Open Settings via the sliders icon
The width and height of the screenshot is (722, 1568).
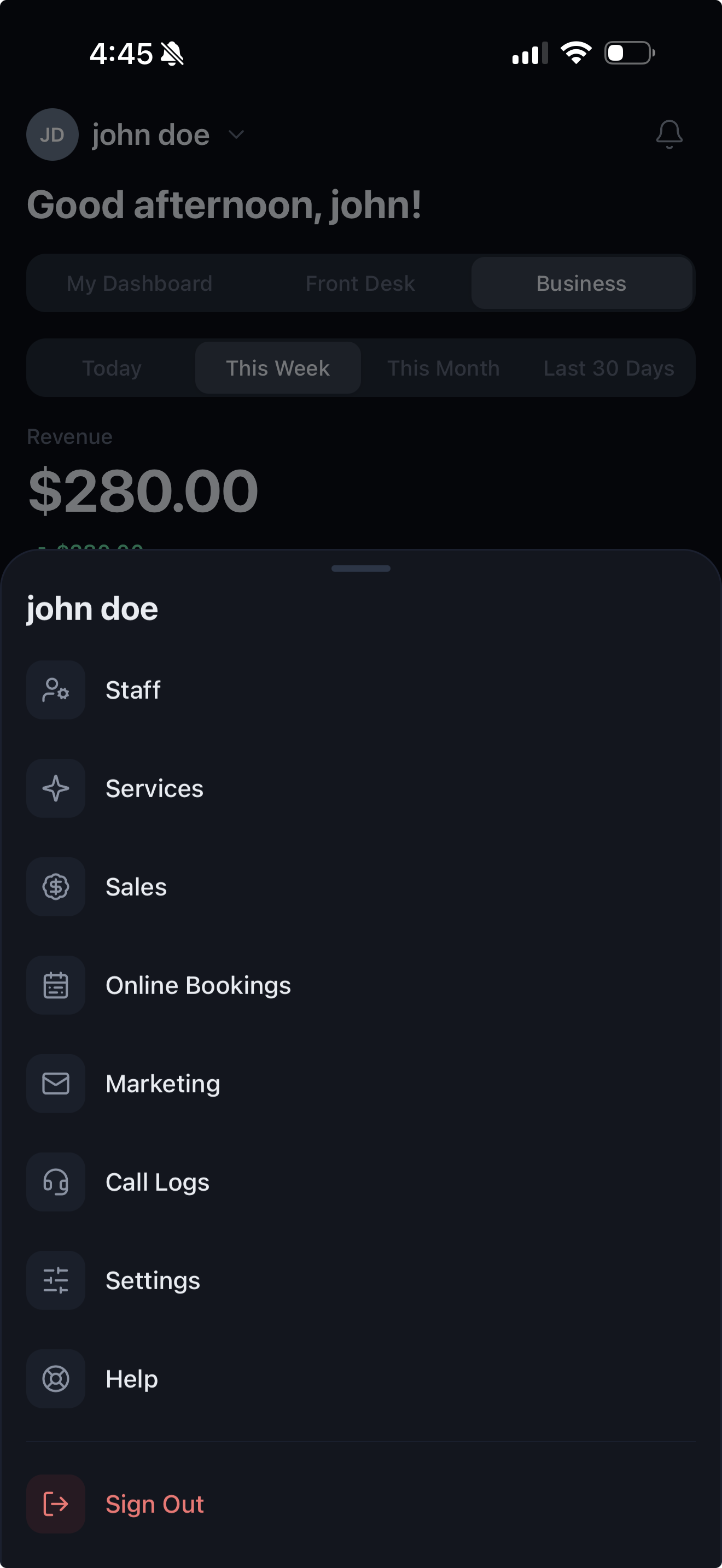[x=55, y=1280]
